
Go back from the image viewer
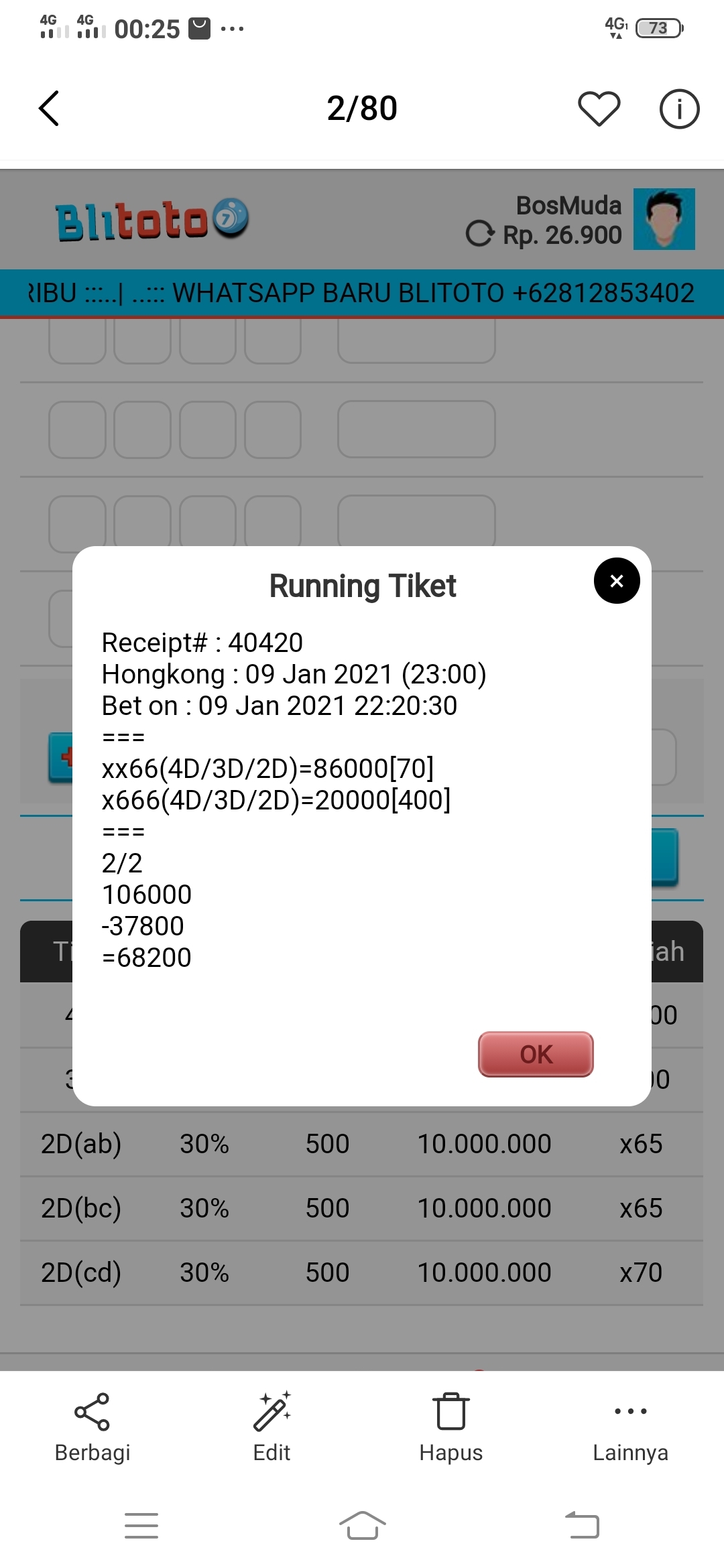49,108
